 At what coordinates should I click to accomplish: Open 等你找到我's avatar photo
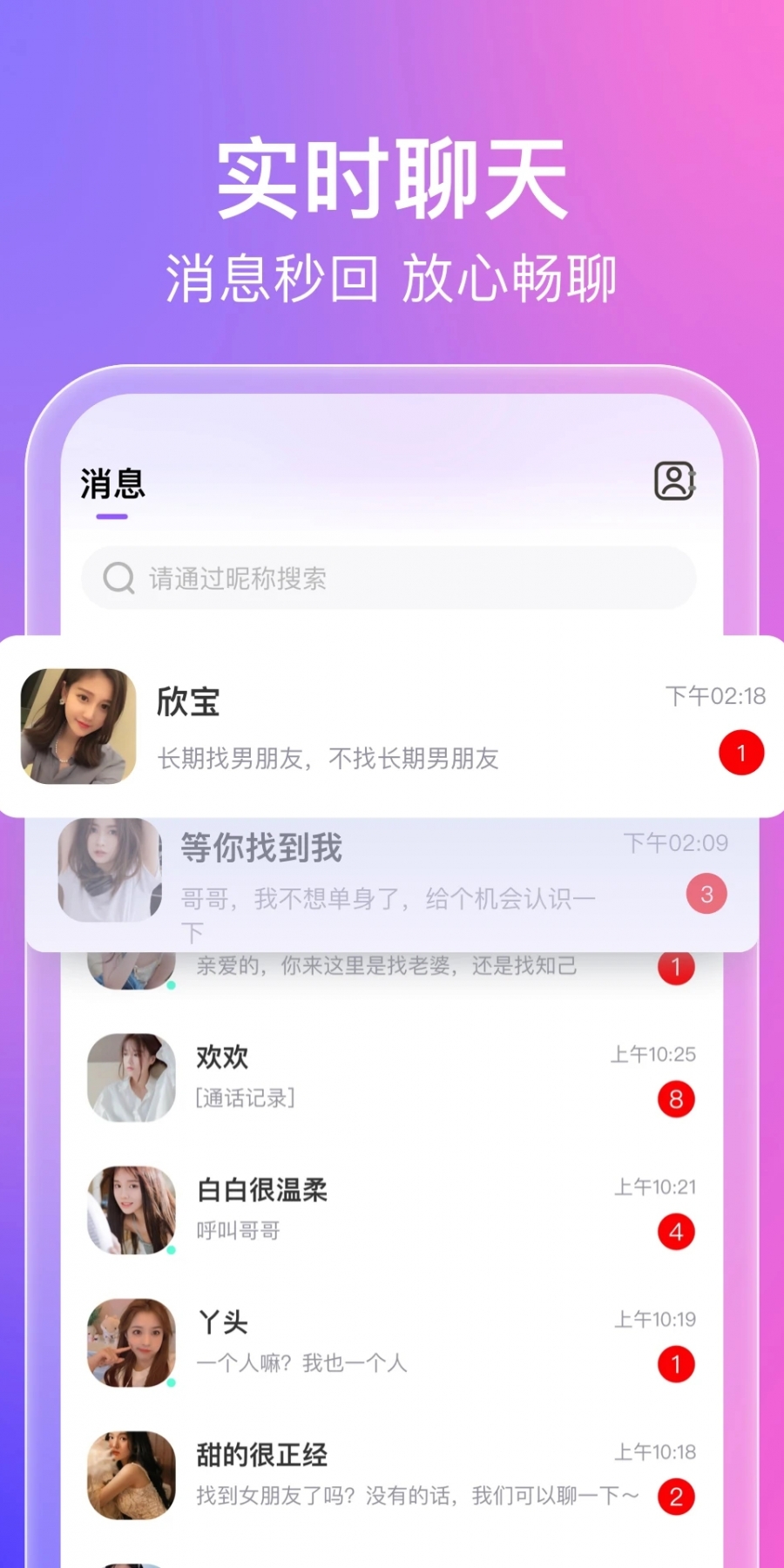[108, 871]
